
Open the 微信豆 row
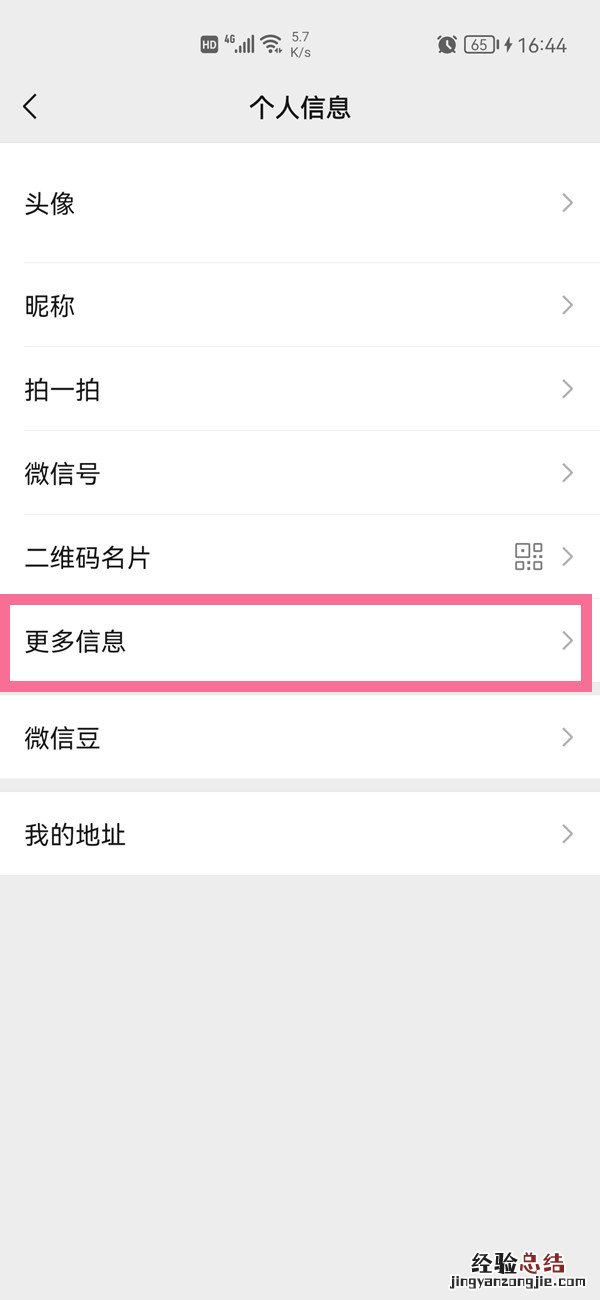[300, 738]
